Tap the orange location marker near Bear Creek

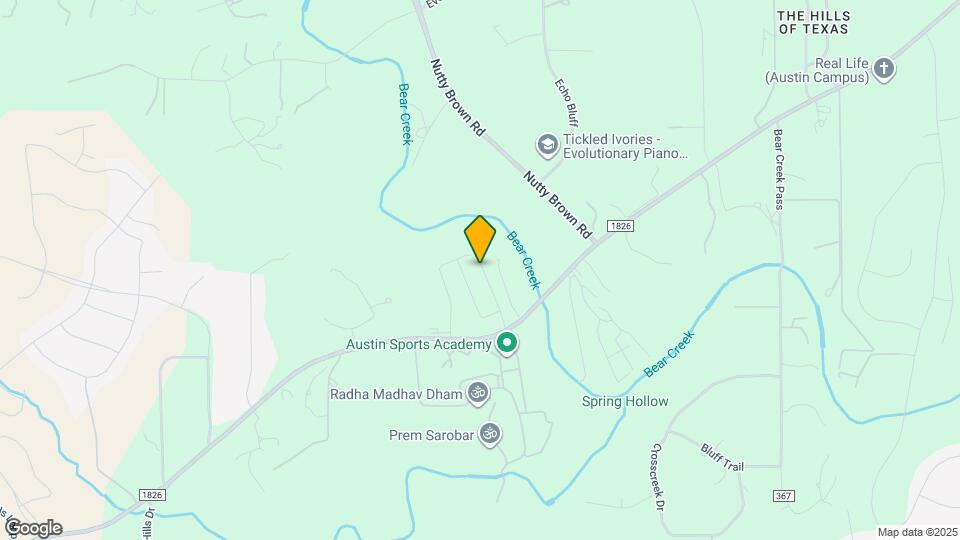point(481,239)
